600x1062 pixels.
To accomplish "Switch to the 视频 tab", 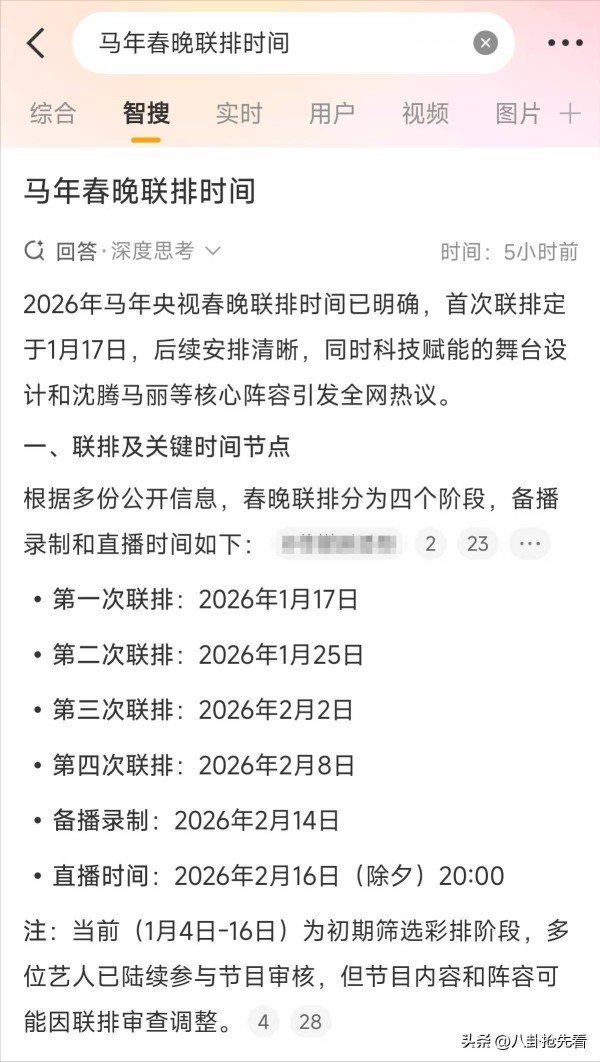I will (x=425, y=113).
